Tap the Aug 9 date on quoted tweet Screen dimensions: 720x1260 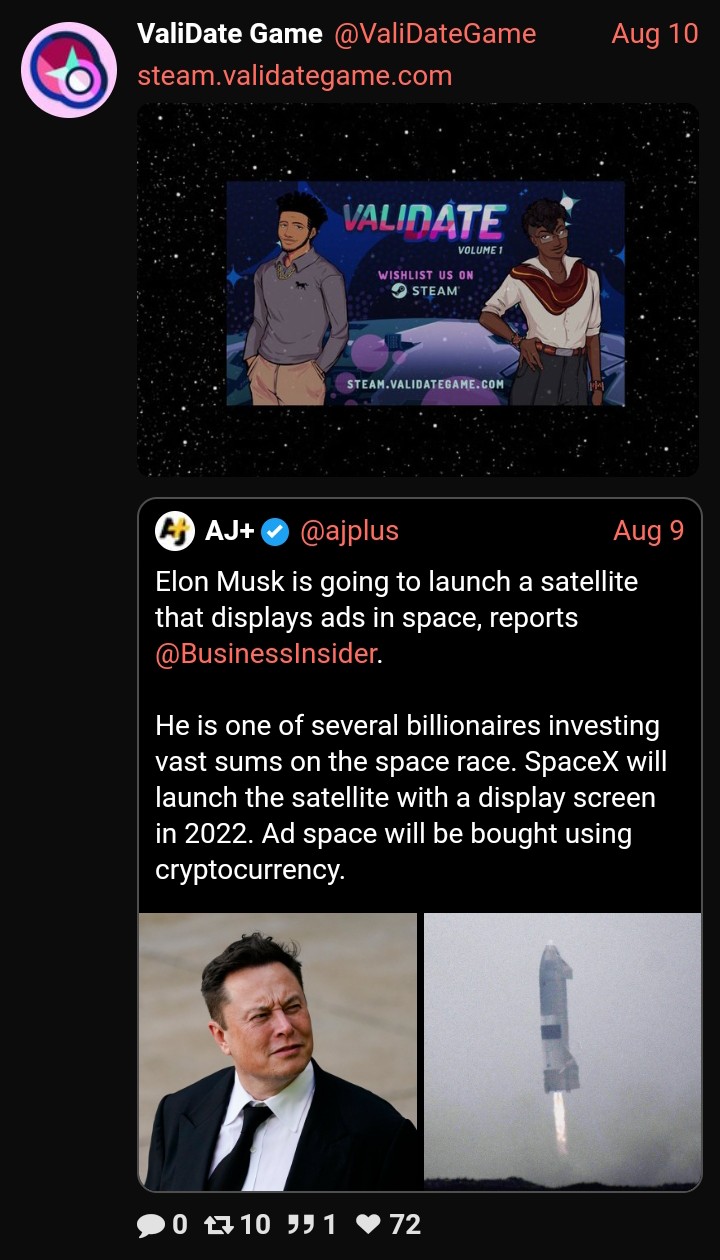(x=648, y=531)
